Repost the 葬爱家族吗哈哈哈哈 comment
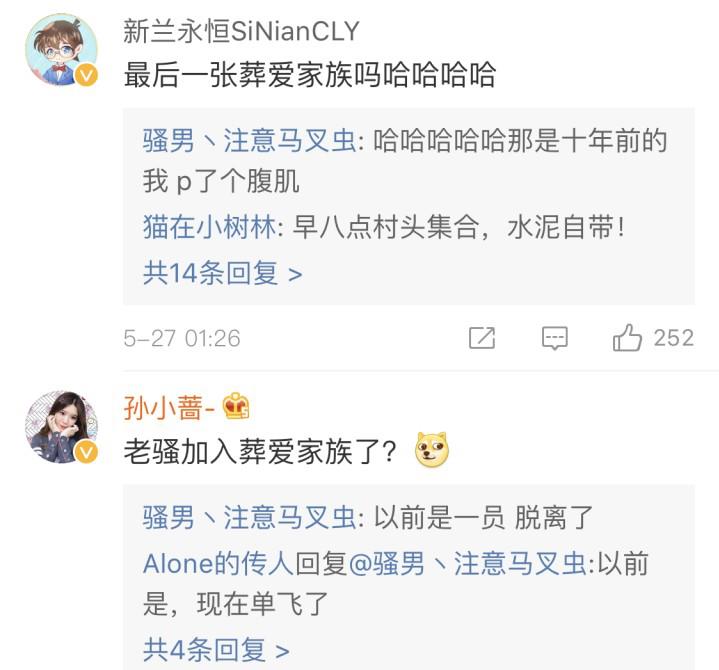 coord(482,339)
